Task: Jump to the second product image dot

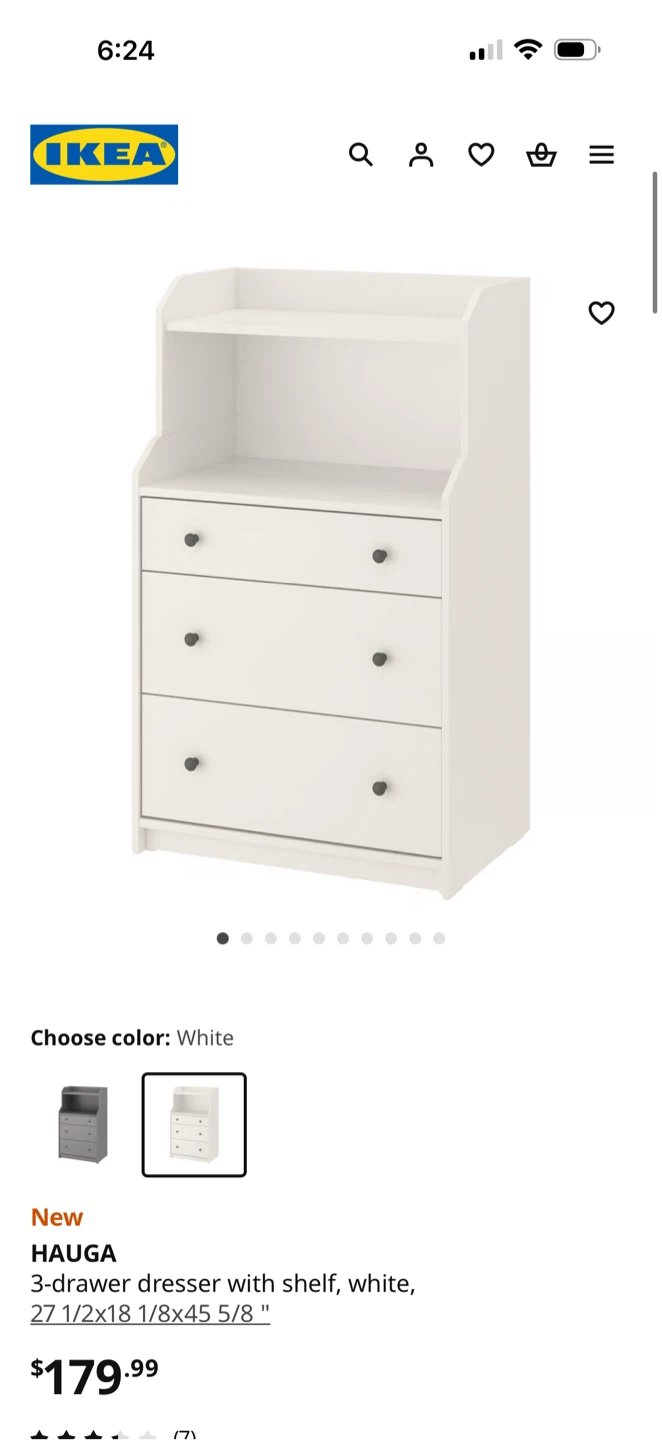Action: [x=247, y=938]
